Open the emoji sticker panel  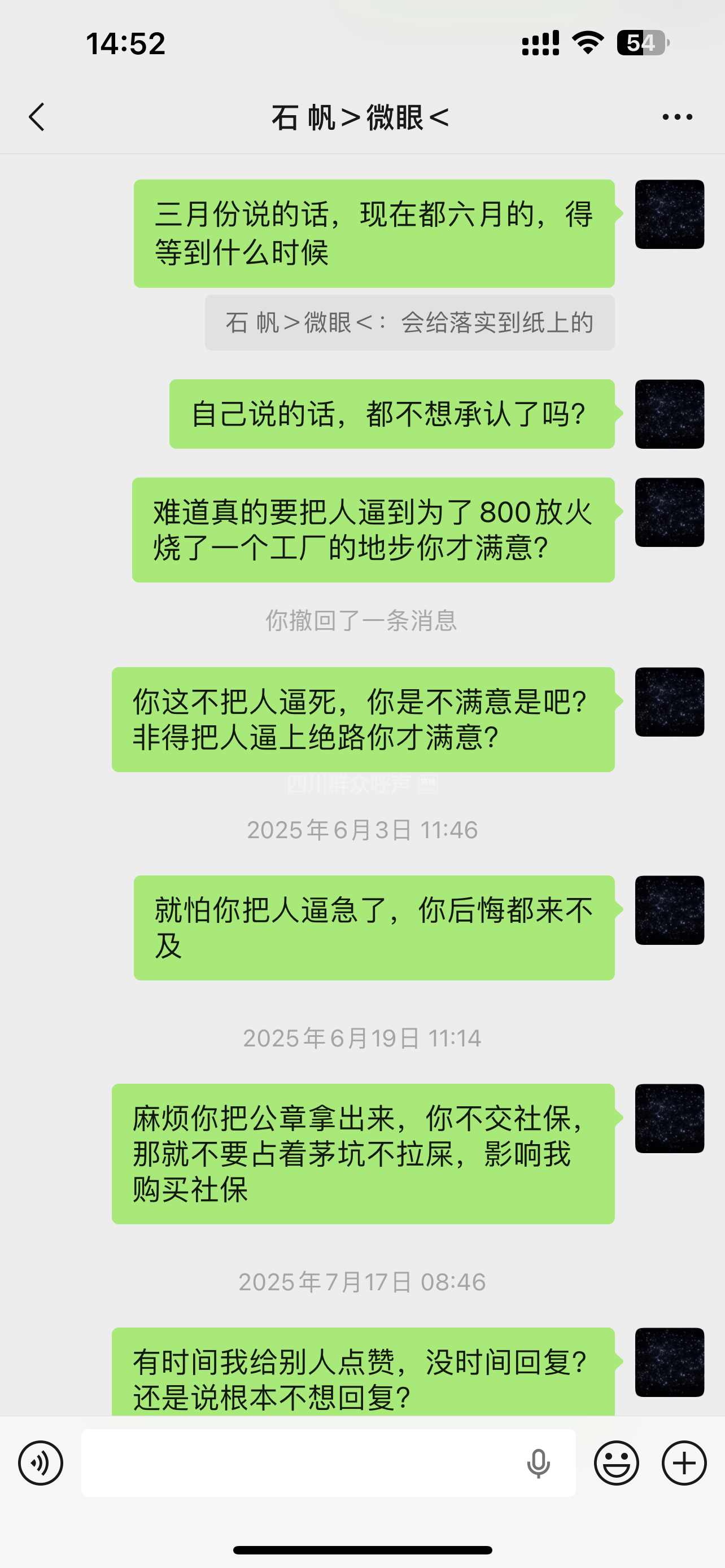coord(616,1462)
